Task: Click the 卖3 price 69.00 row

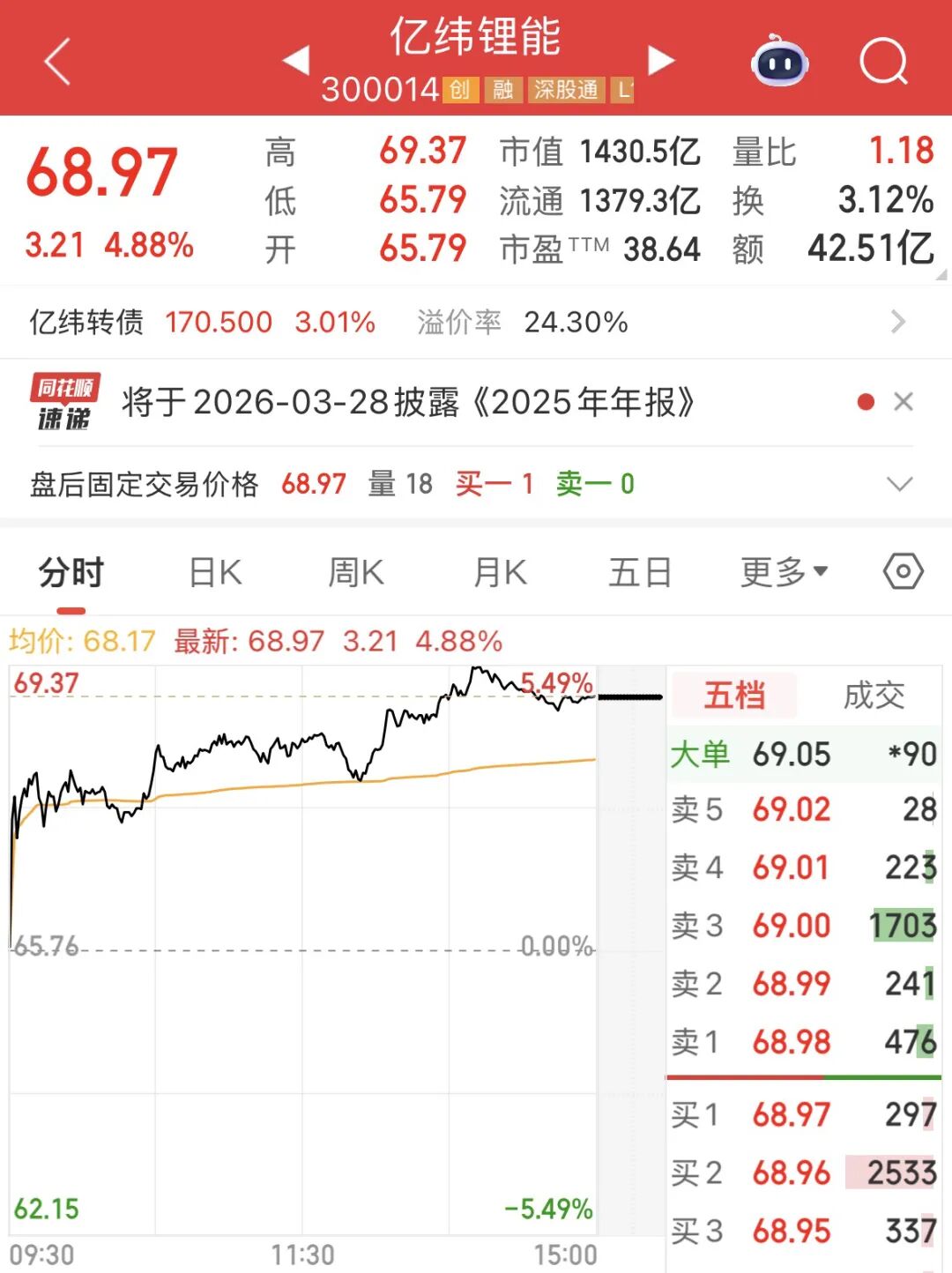Action: coord(793,926)
